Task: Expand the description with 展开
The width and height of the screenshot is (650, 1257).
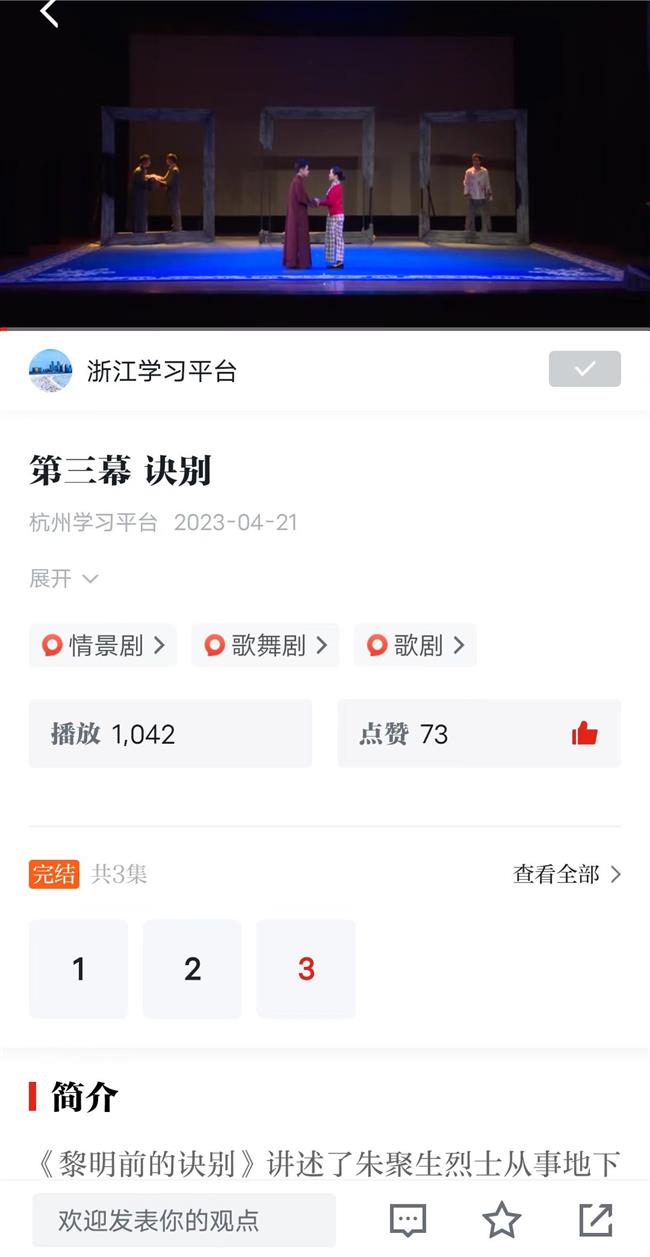Action: (x=64, y=579)
